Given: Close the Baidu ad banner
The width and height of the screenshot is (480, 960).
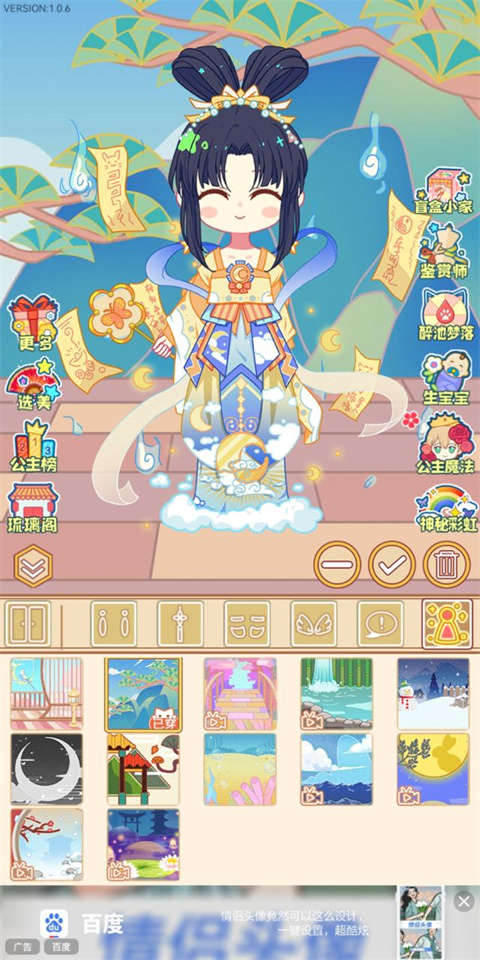Looking at the screenshot, I should (x=463, y=901).
